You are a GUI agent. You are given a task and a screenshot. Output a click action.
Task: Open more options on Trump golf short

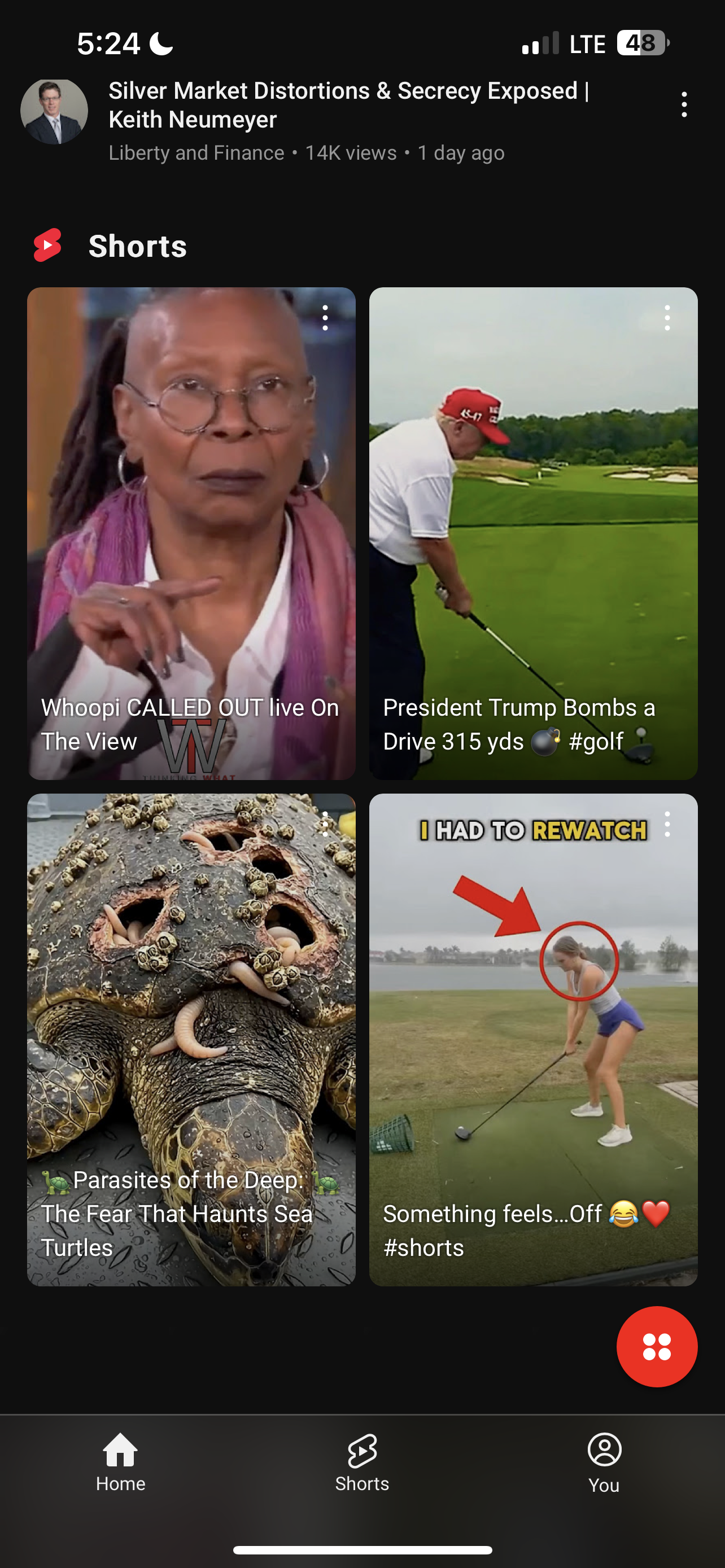click(x=667, y=318)
